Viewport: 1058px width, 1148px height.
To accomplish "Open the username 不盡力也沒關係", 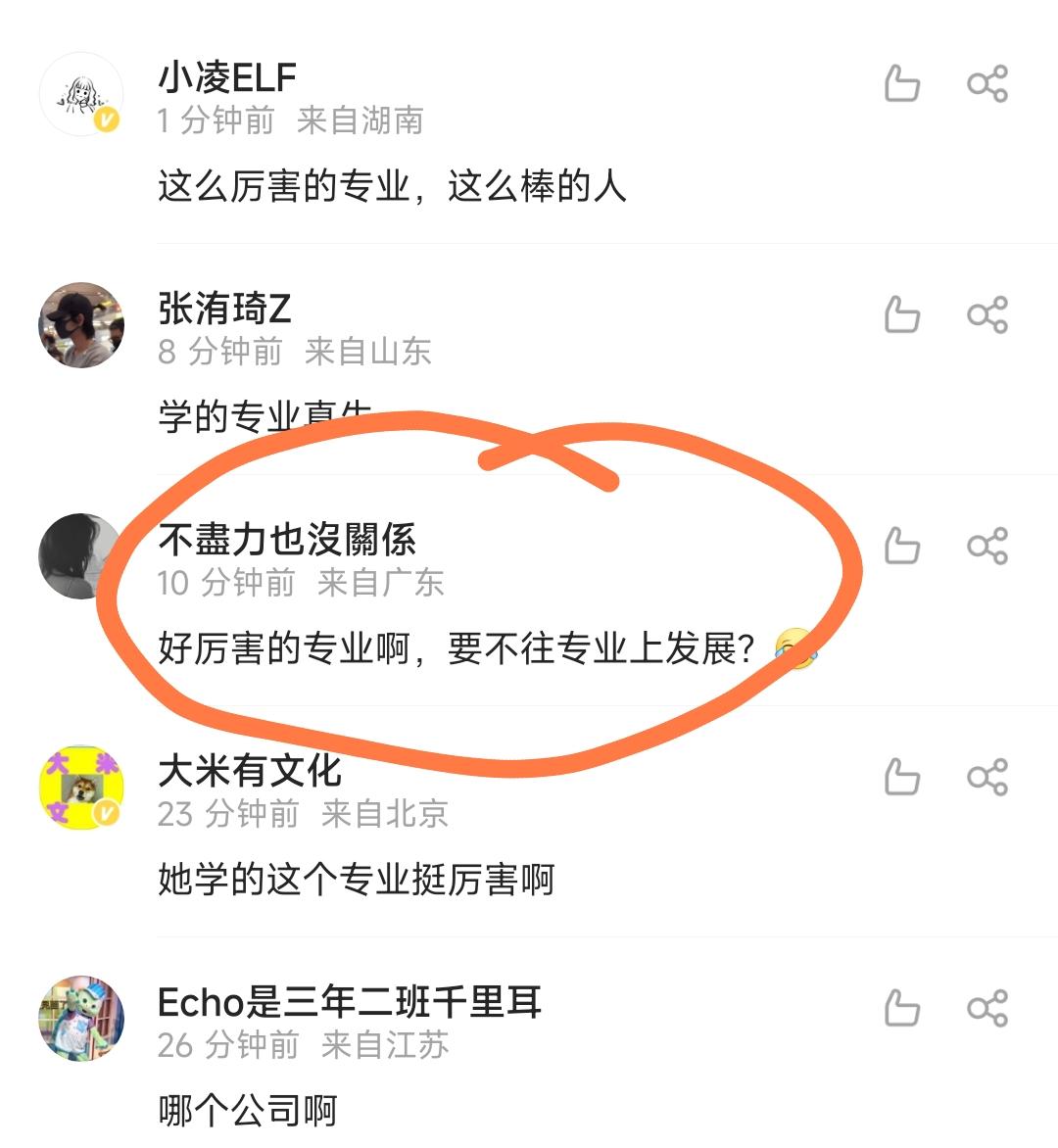I will pos(287,540).
